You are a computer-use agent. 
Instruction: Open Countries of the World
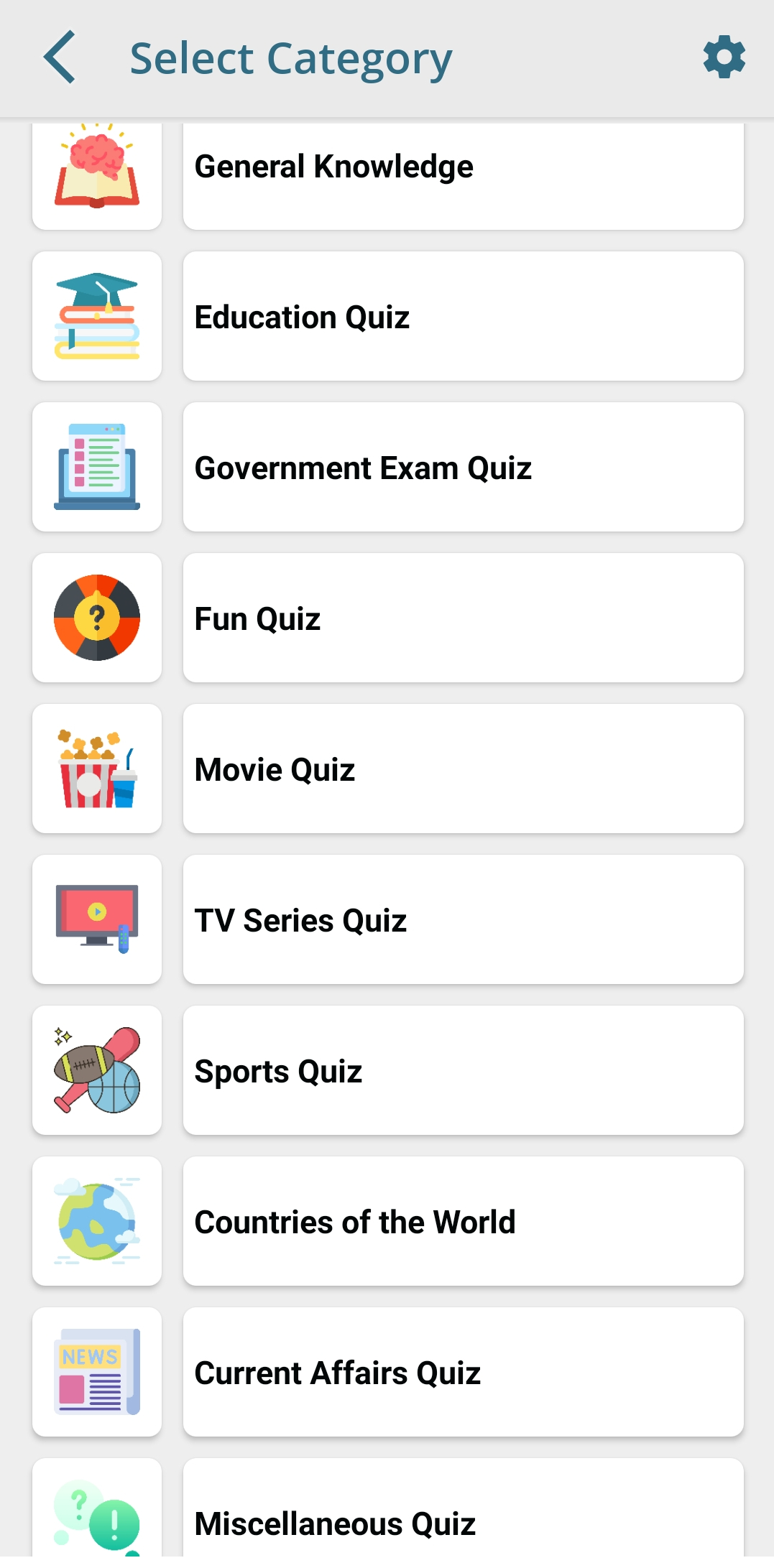(x=463, y=1221)
